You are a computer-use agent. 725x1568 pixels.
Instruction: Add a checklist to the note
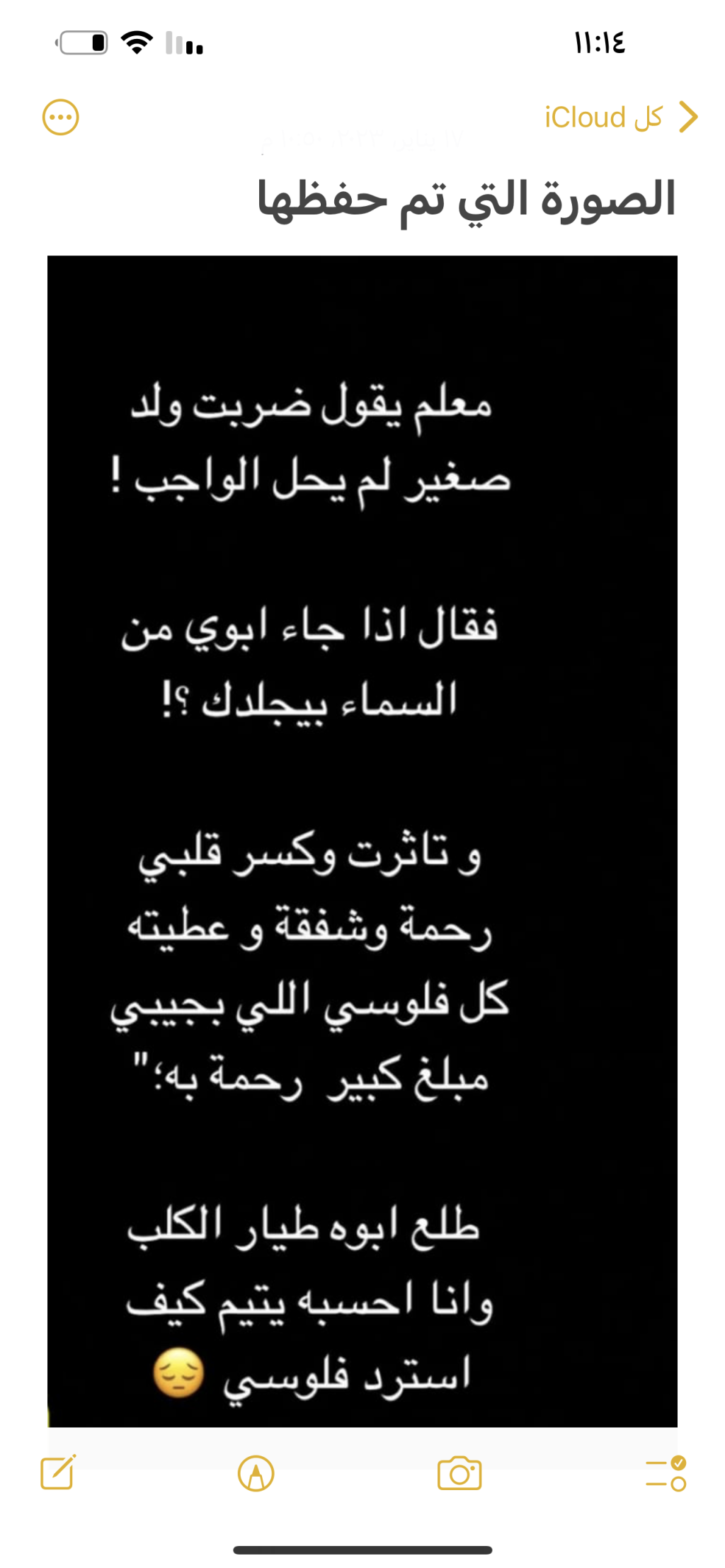coord(666,1473)
